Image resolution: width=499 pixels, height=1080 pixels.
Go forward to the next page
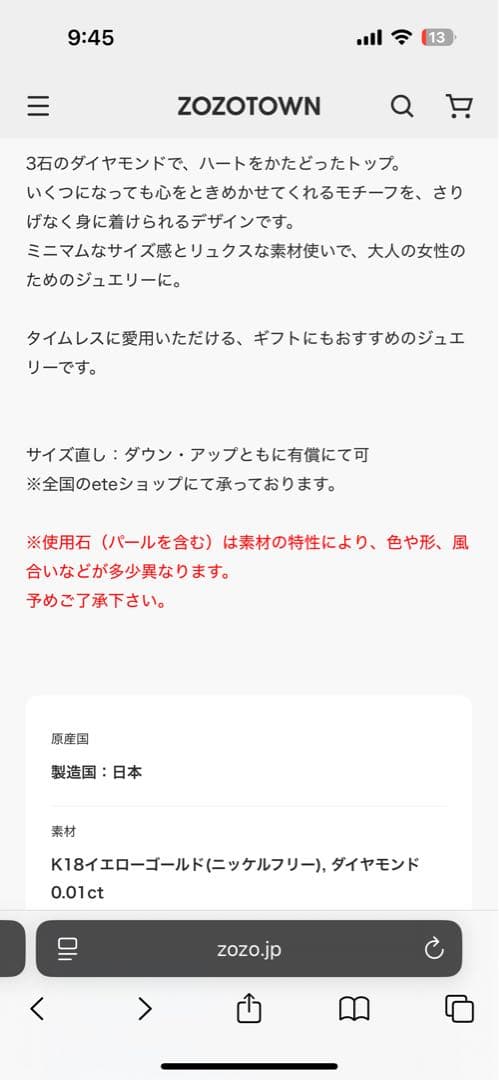click(144, 1009)
